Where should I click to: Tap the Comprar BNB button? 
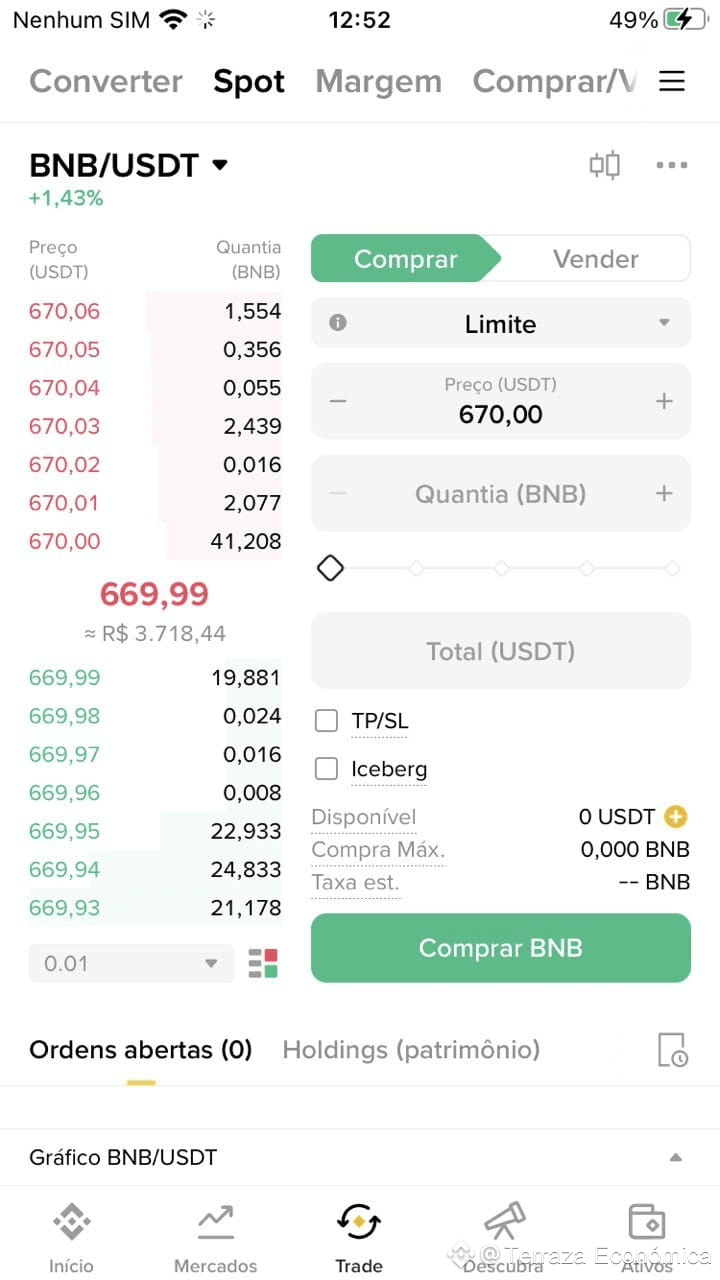pos(501,948)
